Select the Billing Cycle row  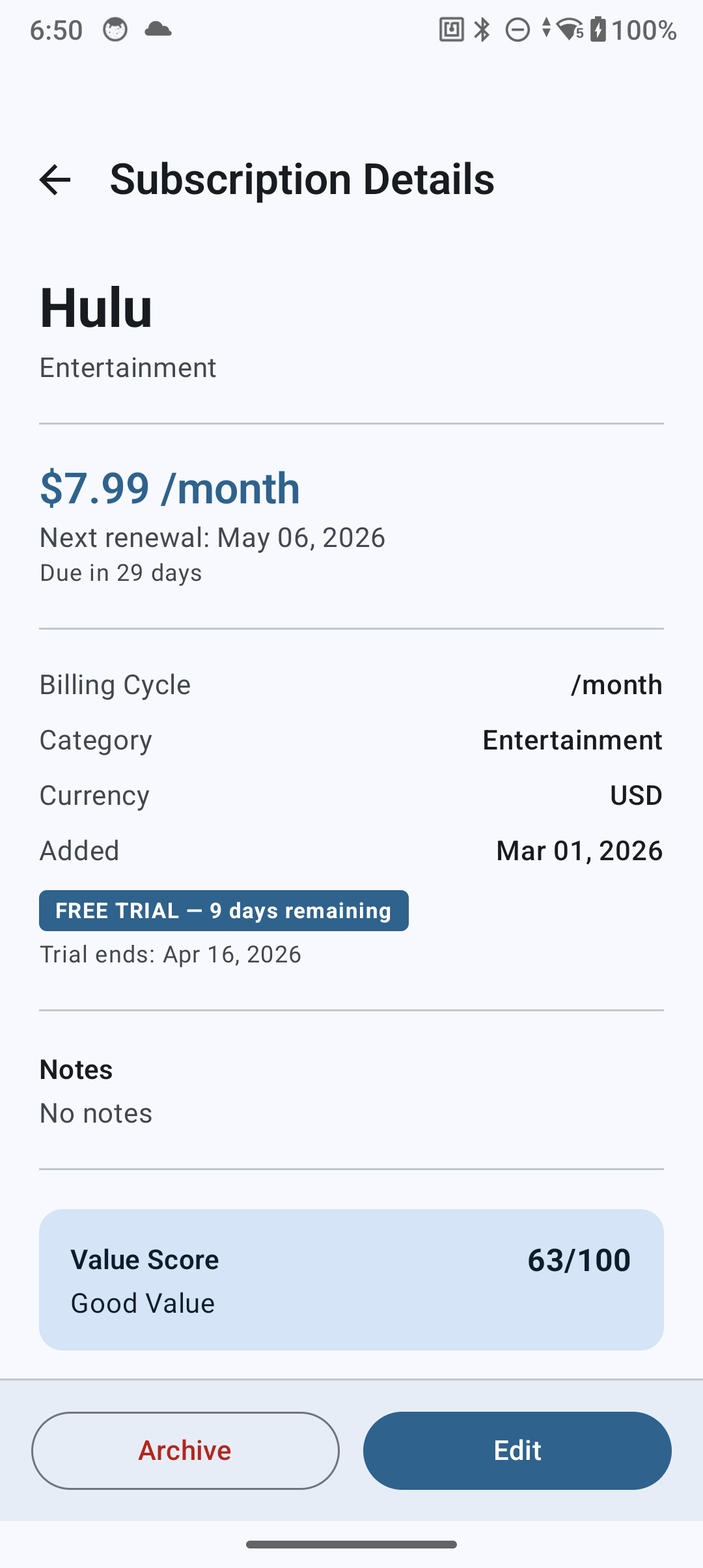(351, 684)
